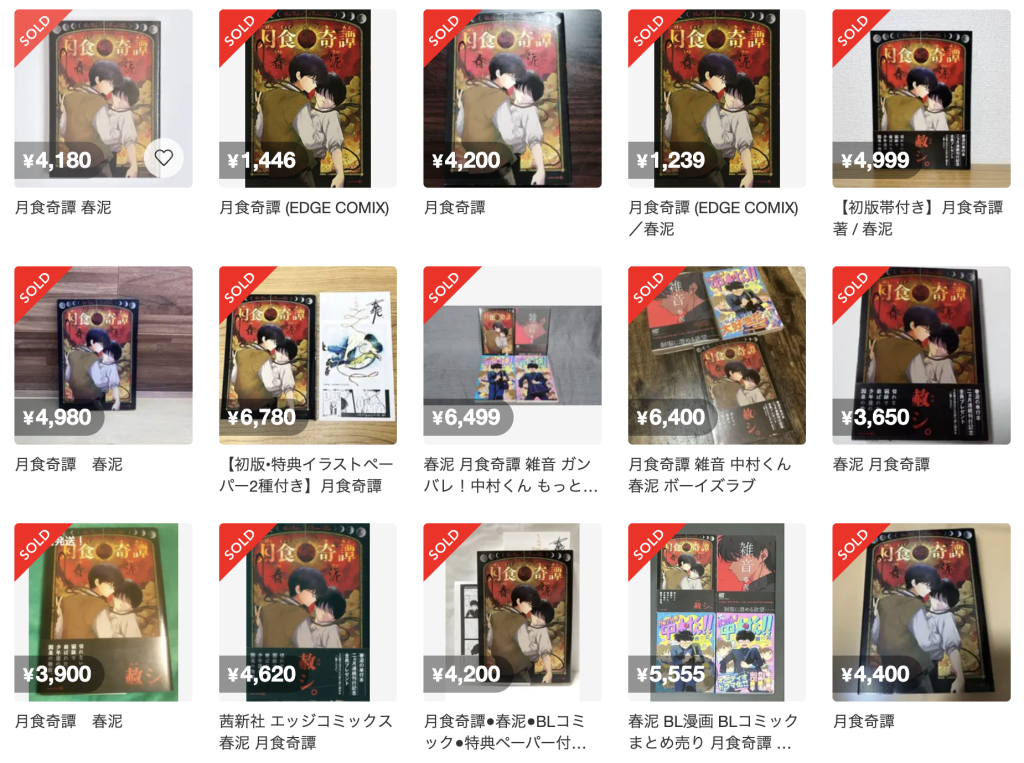
Task: Open the ¥5,555 春泥 BL漫画 まとめ売り listing
Action: click(x=716, y=611)
